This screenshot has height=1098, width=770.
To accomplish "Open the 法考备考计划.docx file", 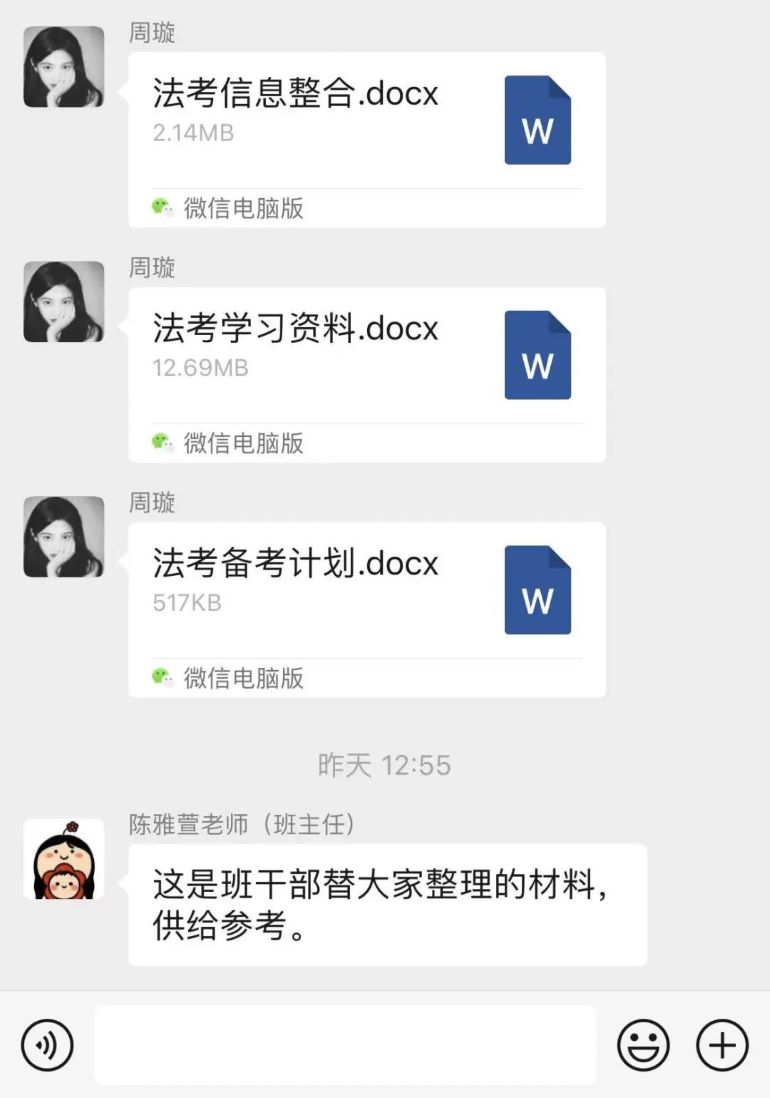I will 366,592.
